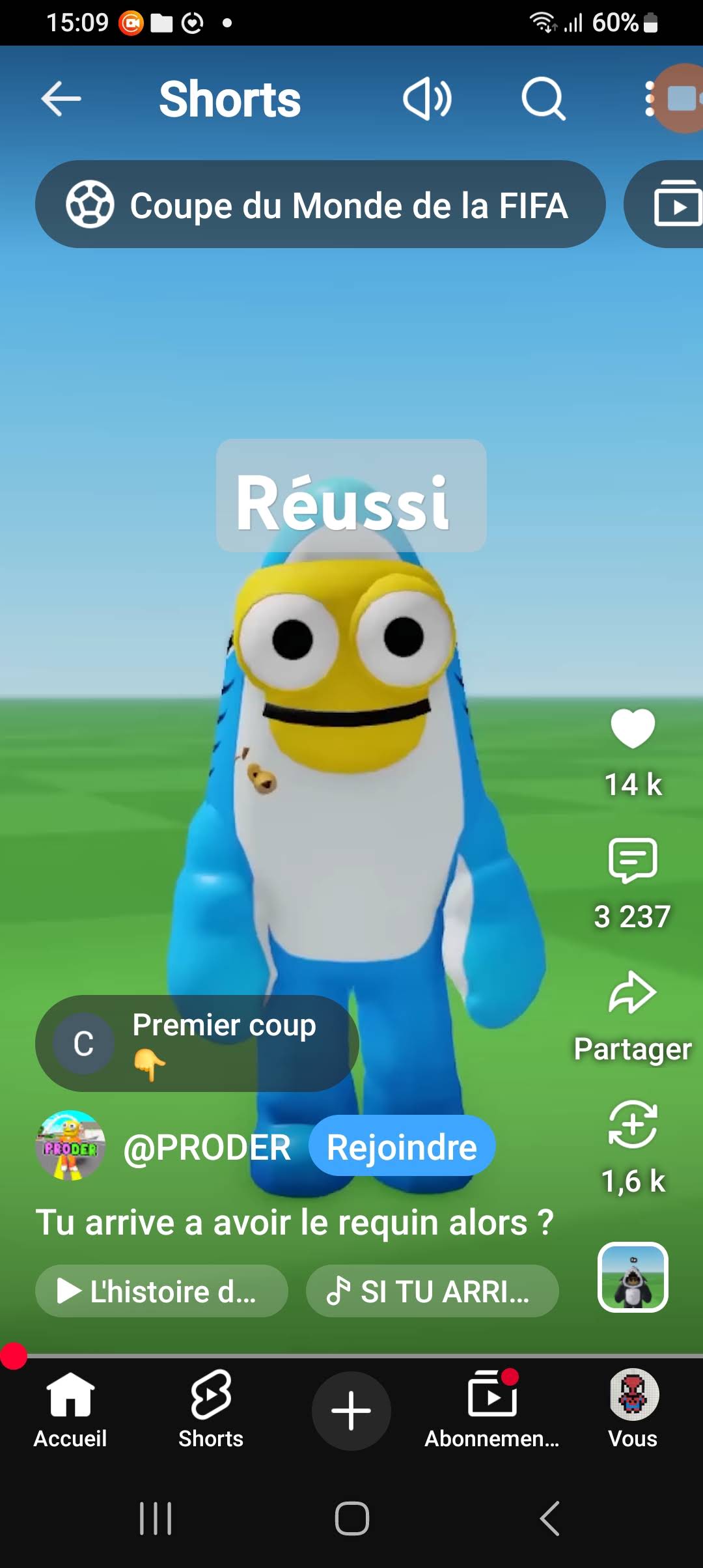Tap the system home button
The image size is (703, 1568).
click(351, 1519)
